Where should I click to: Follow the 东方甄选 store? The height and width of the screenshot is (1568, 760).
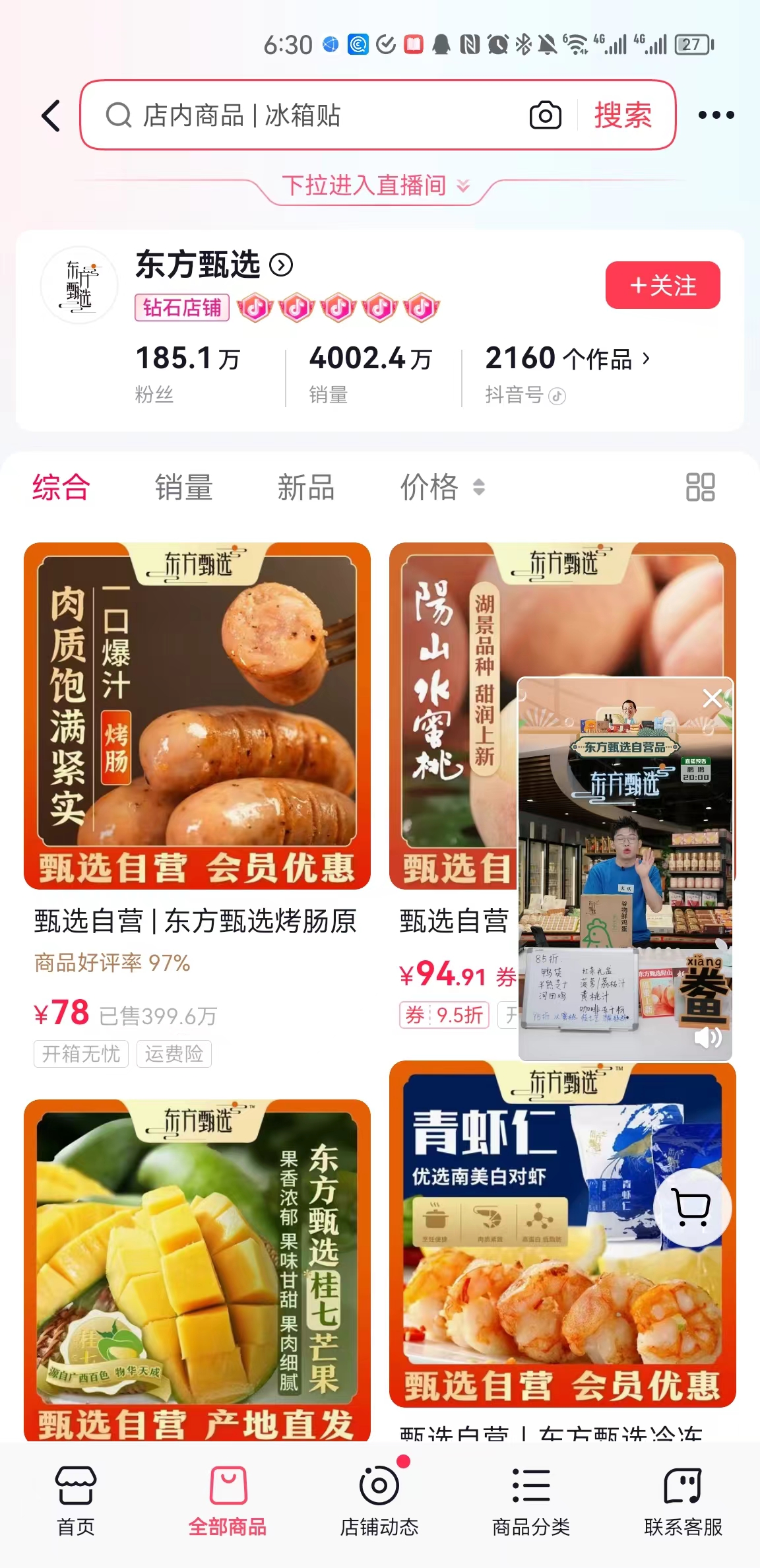click(x=662, y=285)
